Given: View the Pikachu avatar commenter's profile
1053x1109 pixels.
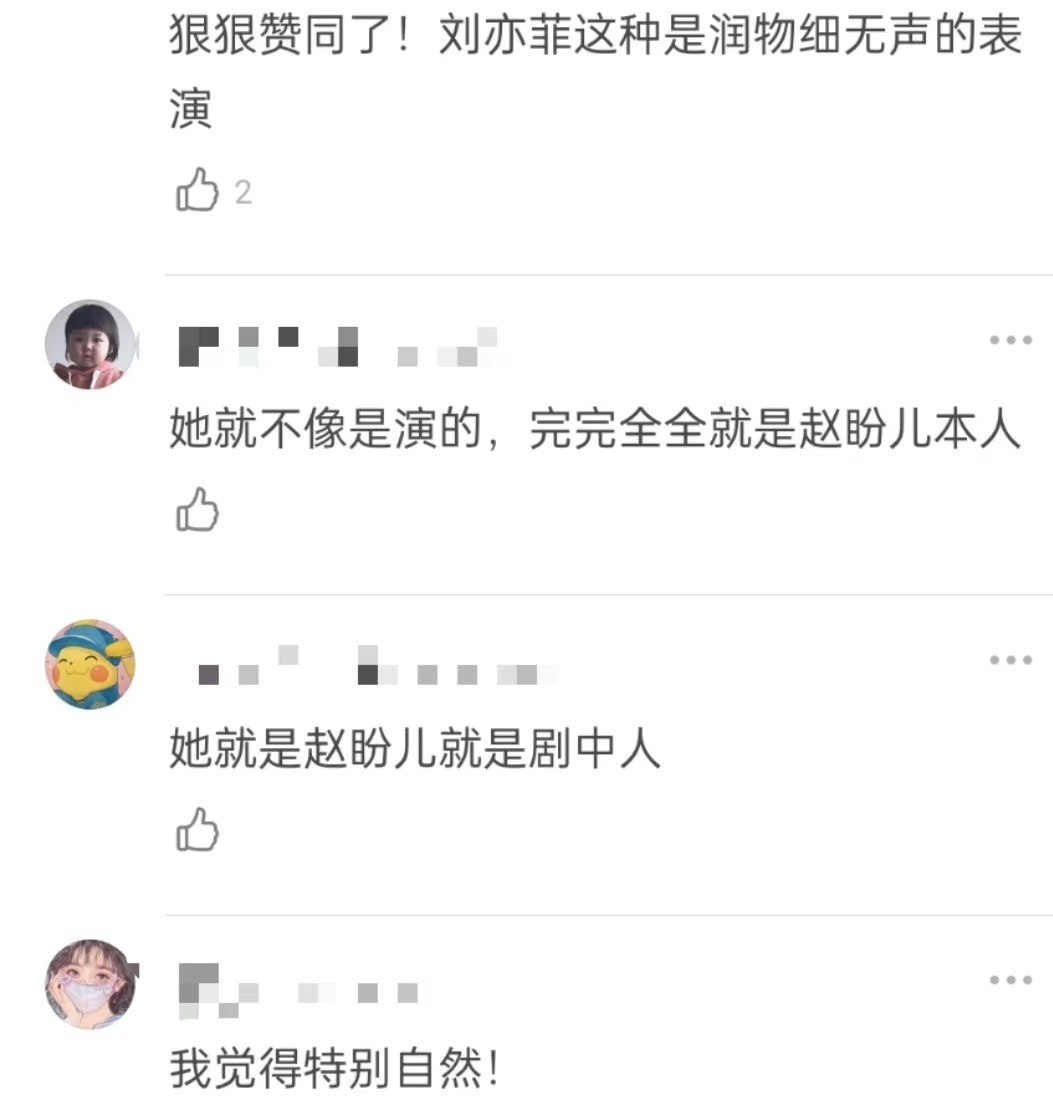Looking at the screenshot, I should click(90, 664).
